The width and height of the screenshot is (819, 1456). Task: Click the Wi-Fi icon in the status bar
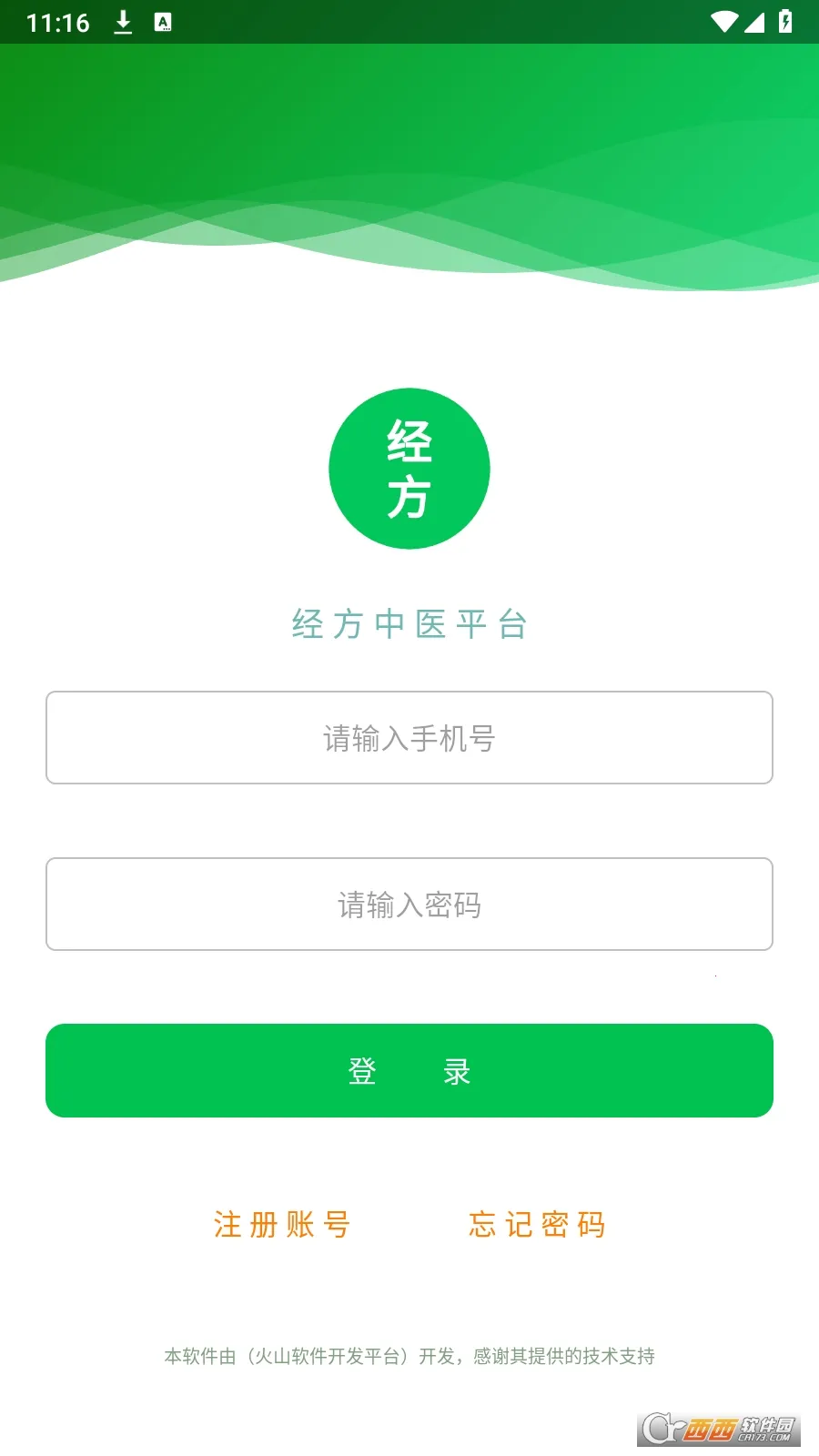tap(726, 22)
